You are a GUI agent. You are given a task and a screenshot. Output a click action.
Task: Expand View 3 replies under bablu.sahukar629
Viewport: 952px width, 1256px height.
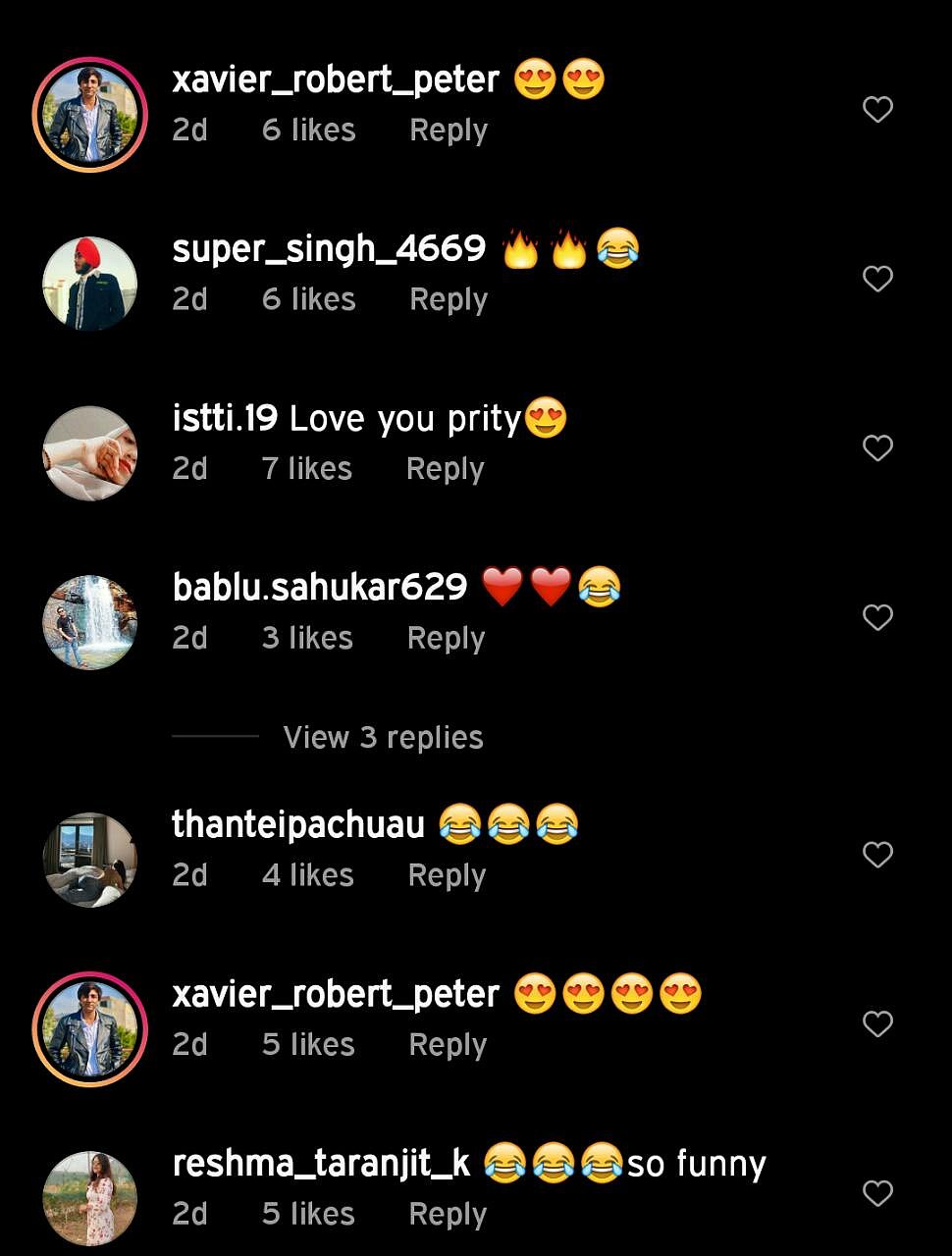pyautogui.click(x=383, y=737)
